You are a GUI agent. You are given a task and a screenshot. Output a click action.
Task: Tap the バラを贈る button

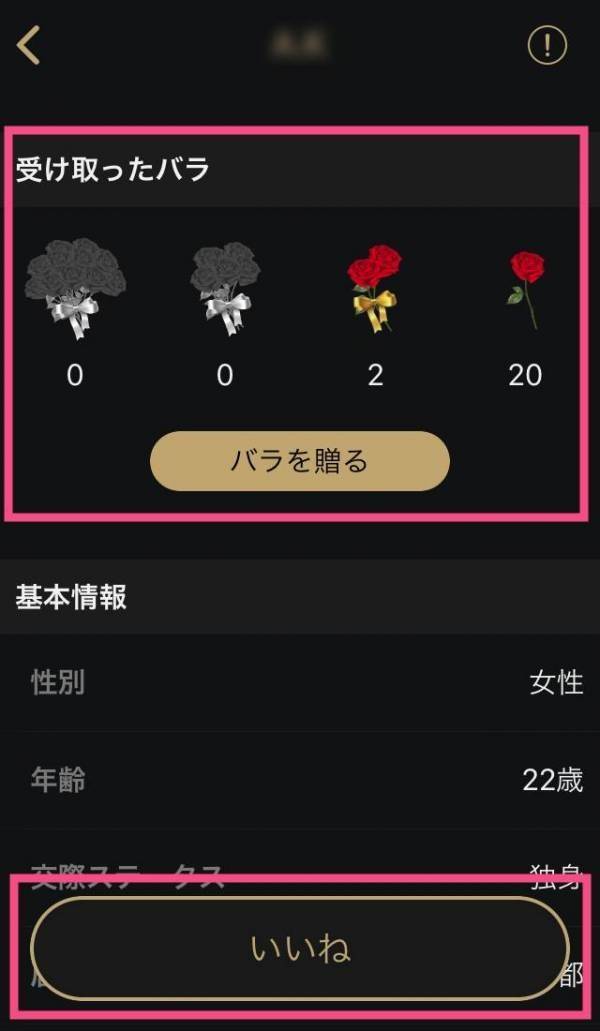click(300, 461)
